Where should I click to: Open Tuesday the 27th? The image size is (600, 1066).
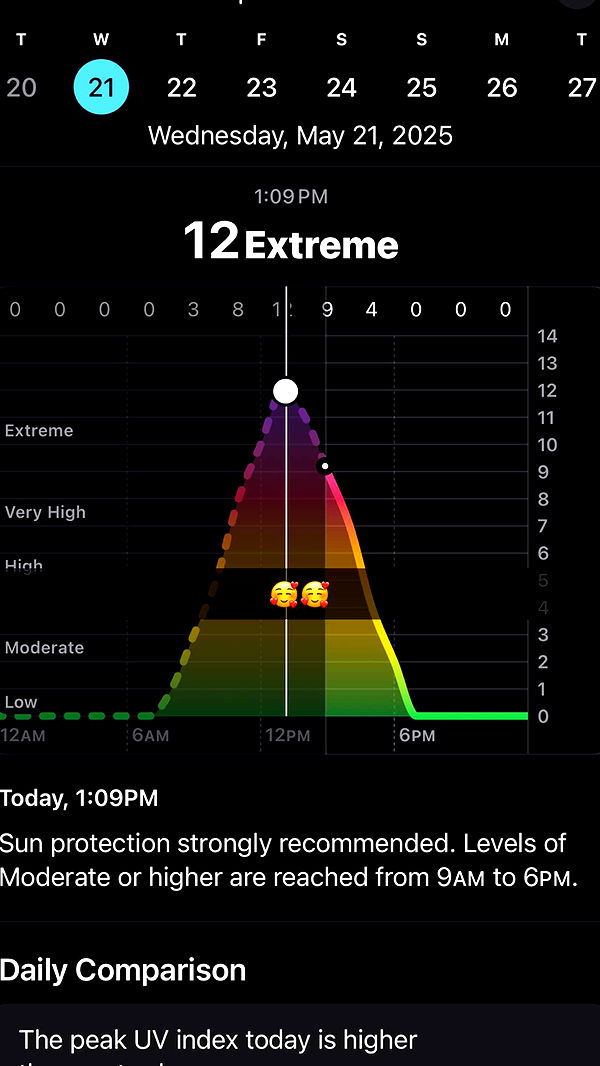(x=581, y=87)
